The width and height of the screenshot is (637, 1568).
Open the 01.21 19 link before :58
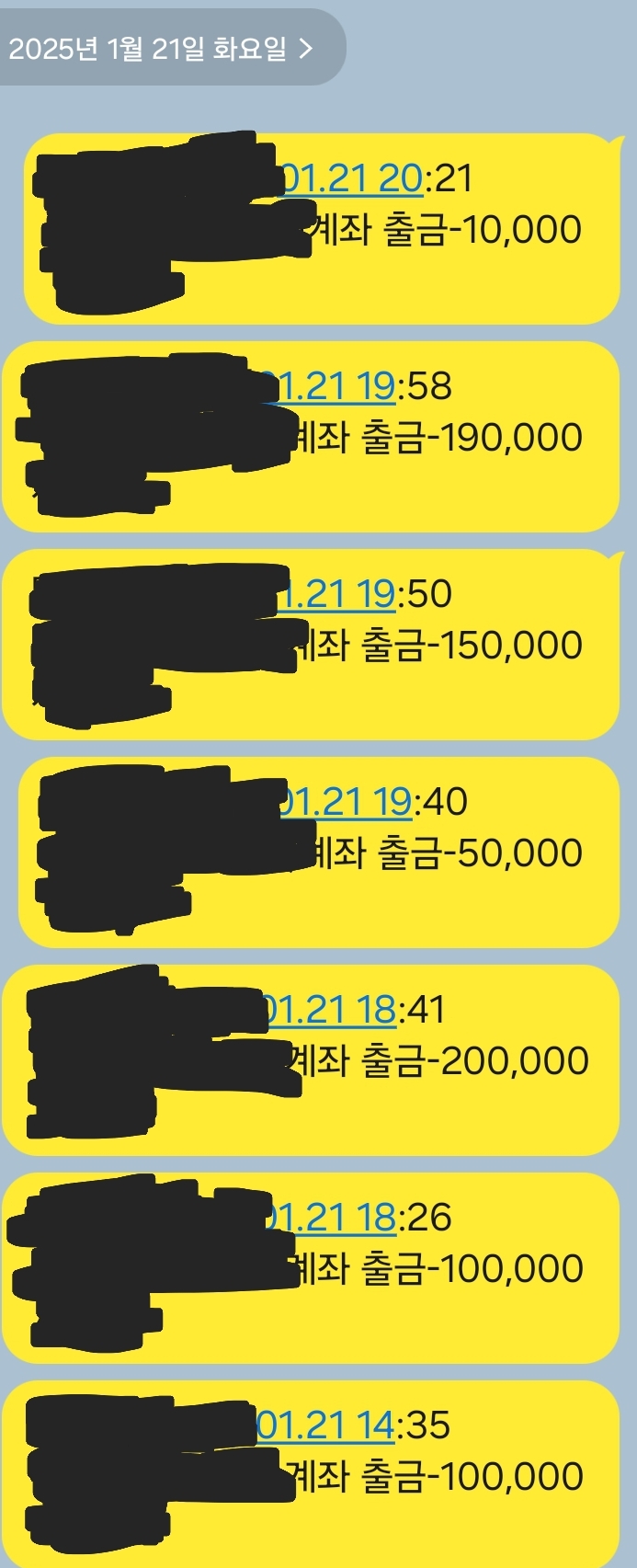329,386
